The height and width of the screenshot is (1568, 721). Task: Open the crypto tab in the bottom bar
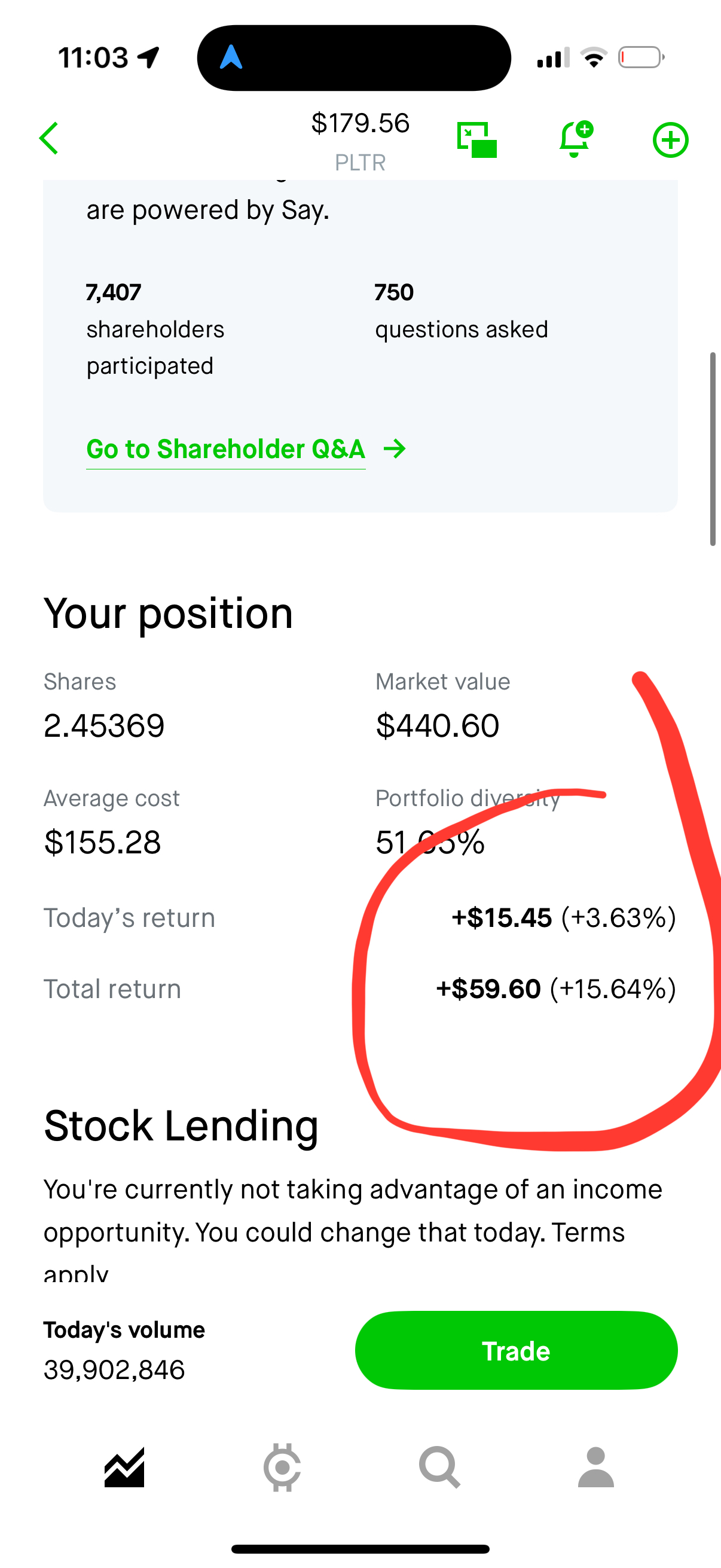tap(282, 1467)
